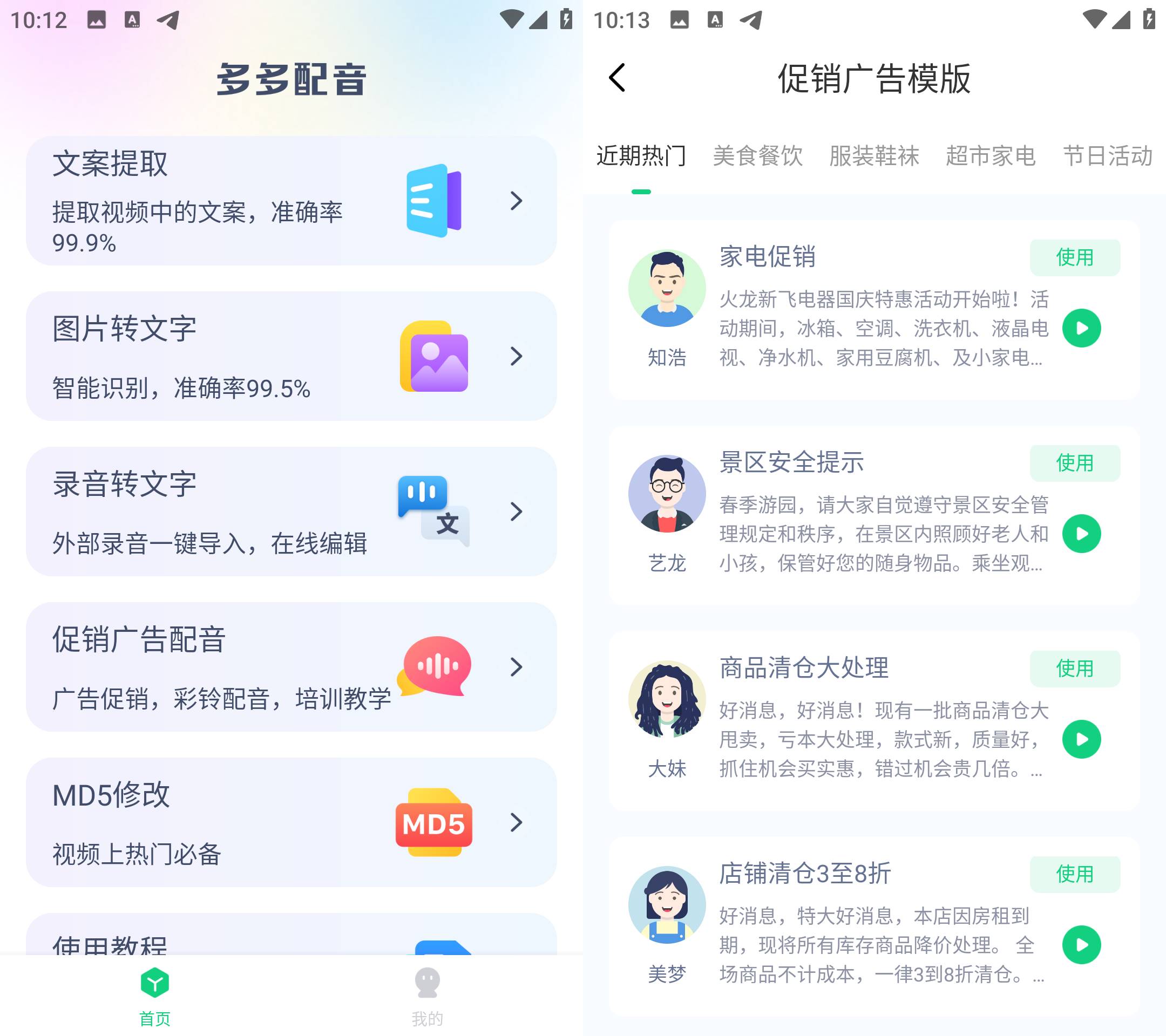Open 促销广告配音 card
1166x1036 pixels.
pos(291,666)
